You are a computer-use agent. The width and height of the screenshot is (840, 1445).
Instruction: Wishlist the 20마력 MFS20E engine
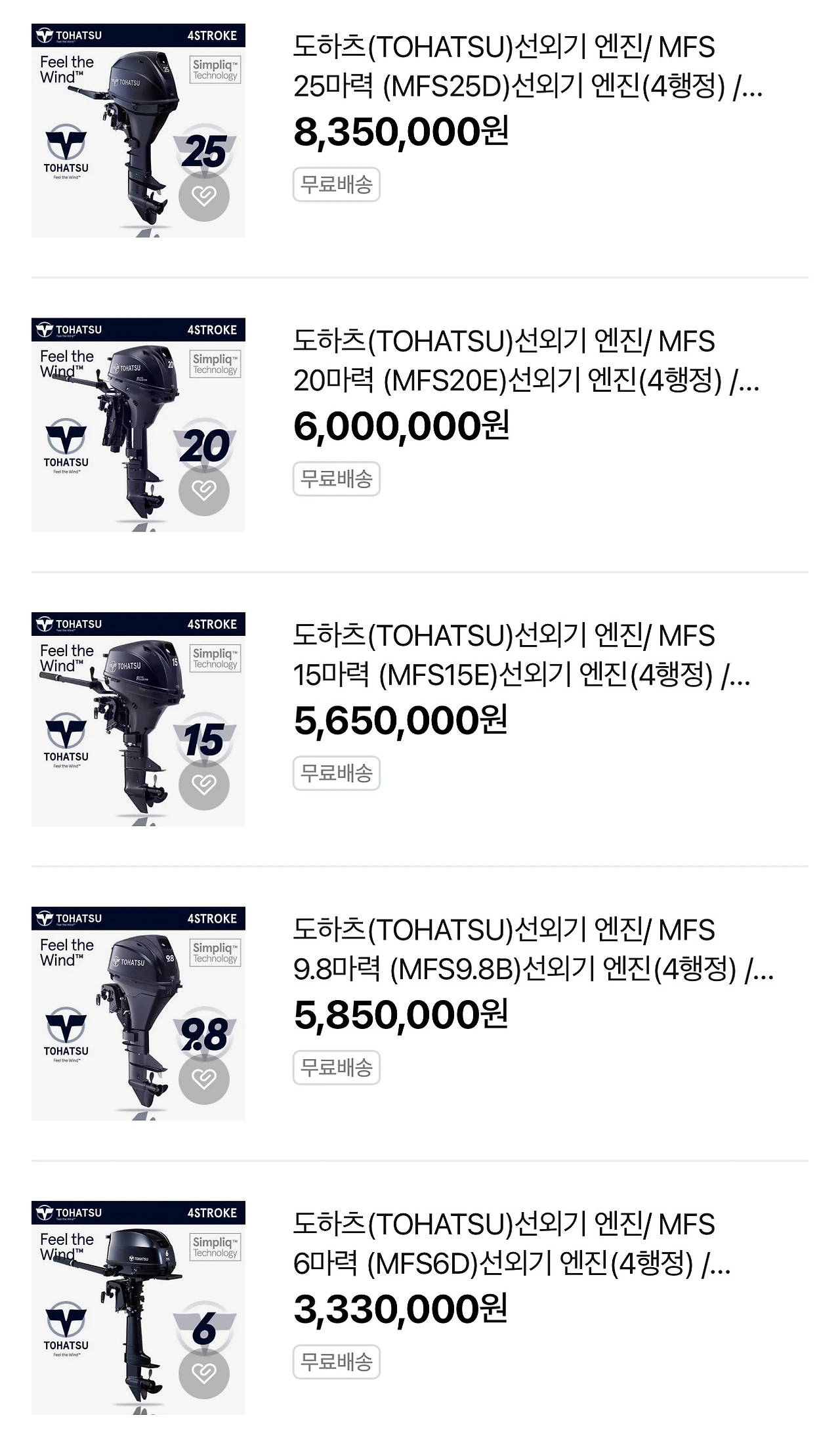[x=204, y=490]
